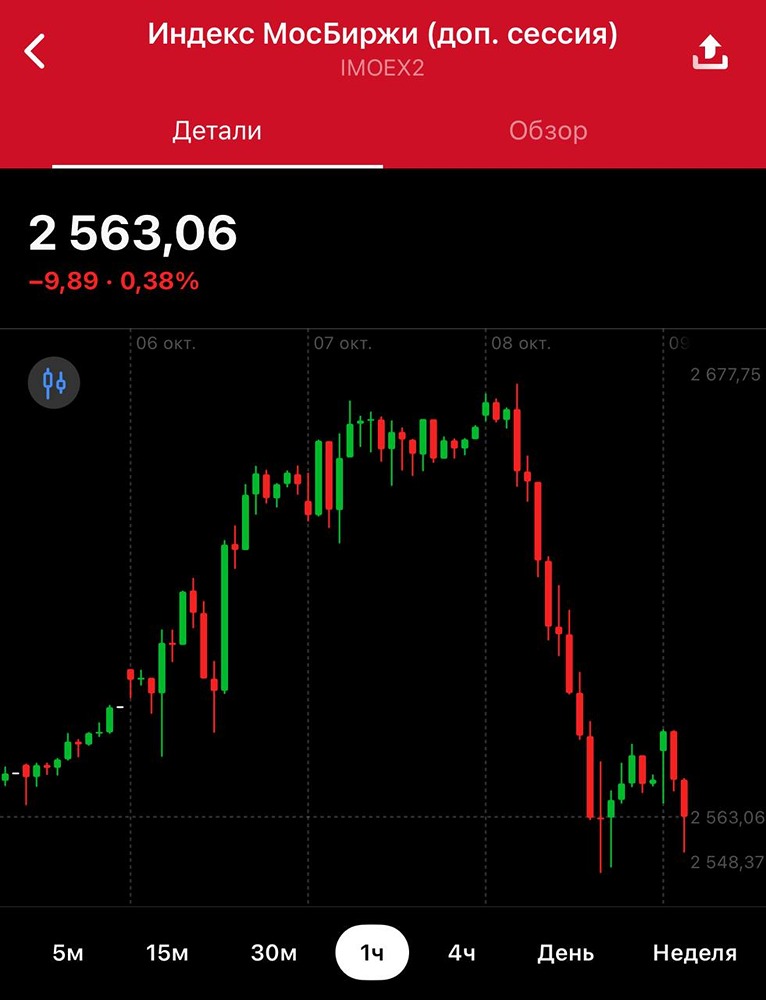Show the 4ч timeframe

click(x=461, y=953)
